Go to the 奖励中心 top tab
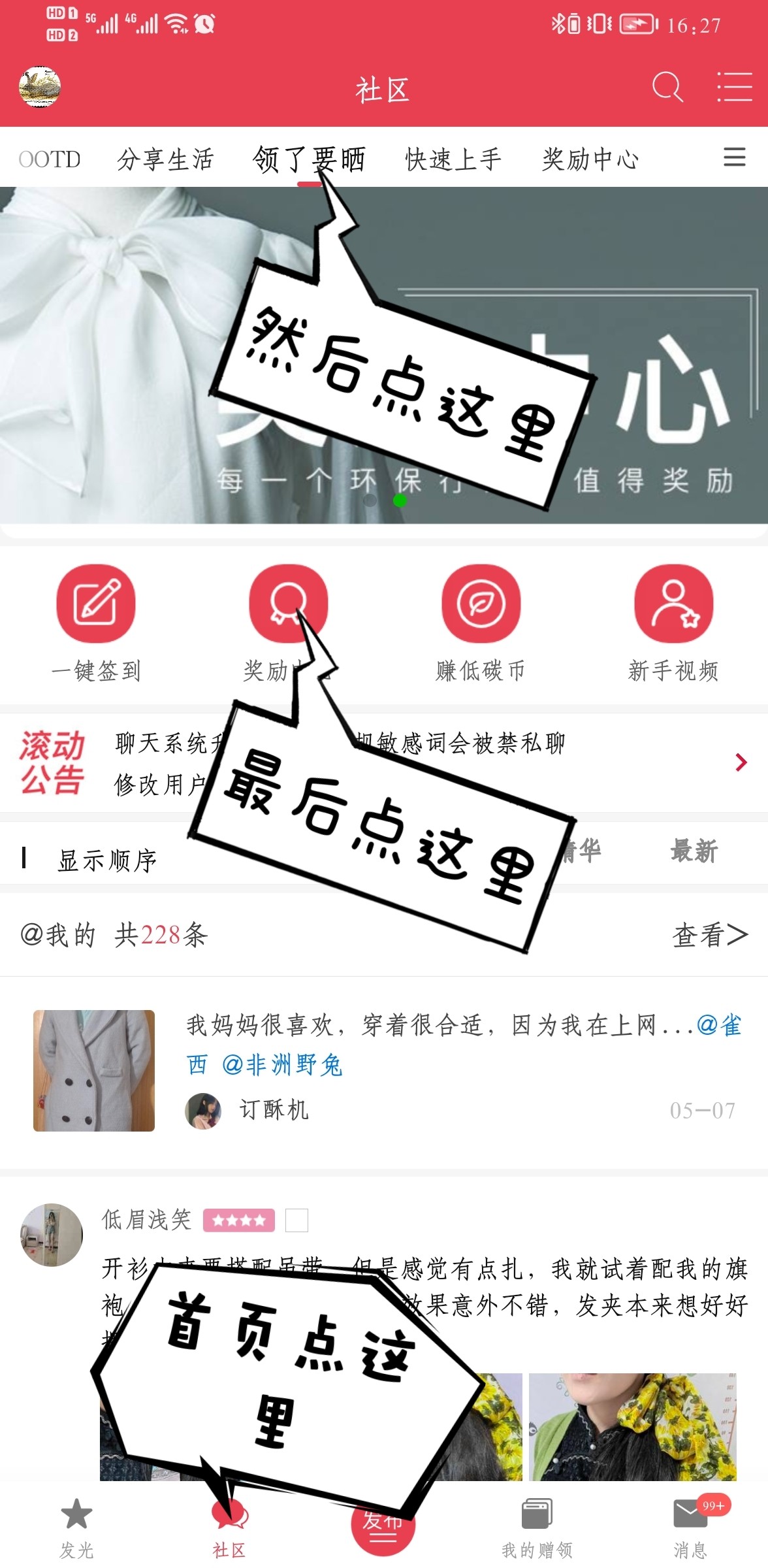768x1568 pixels. coord(590,159)
